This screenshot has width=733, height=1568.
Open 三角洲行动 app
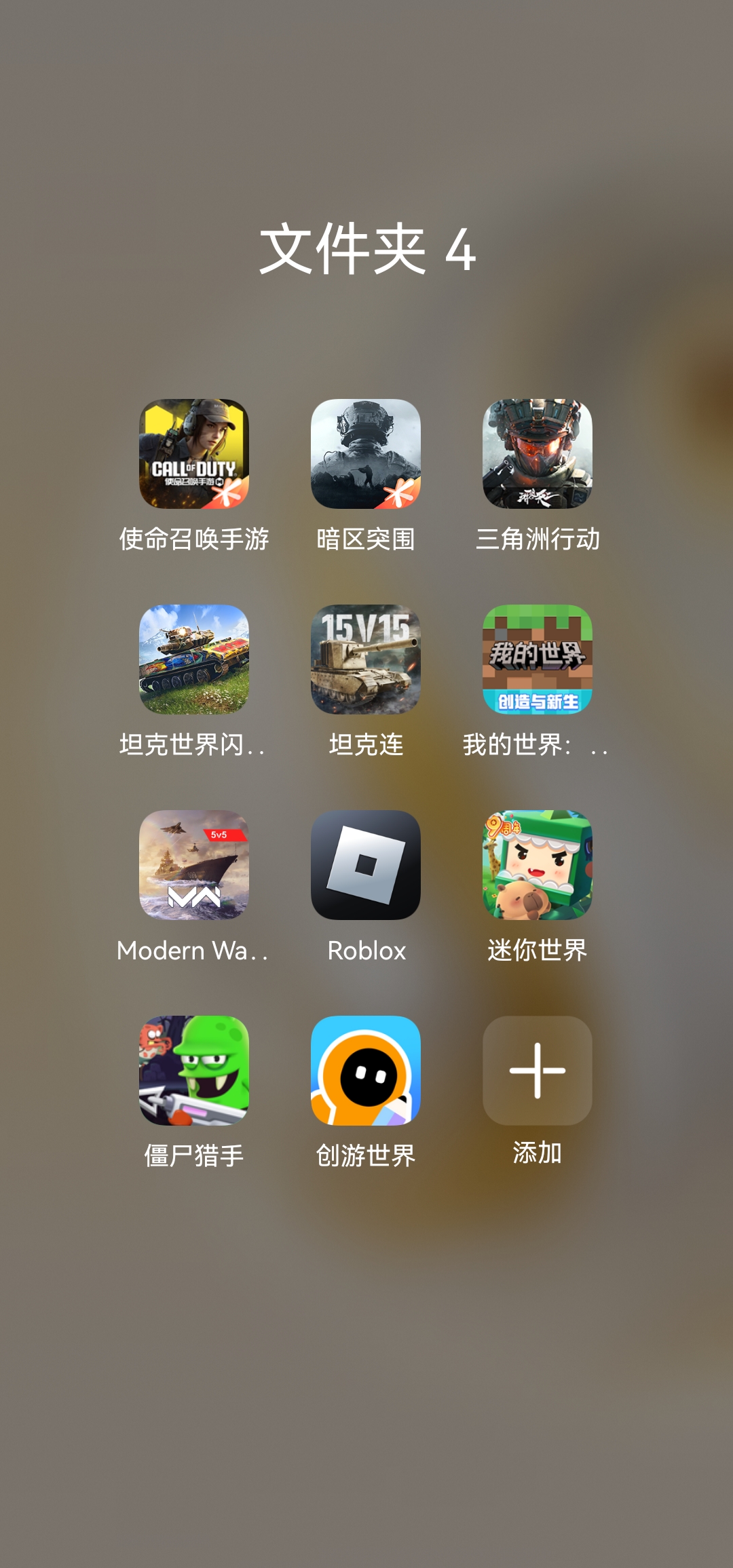tap(537, 454)
